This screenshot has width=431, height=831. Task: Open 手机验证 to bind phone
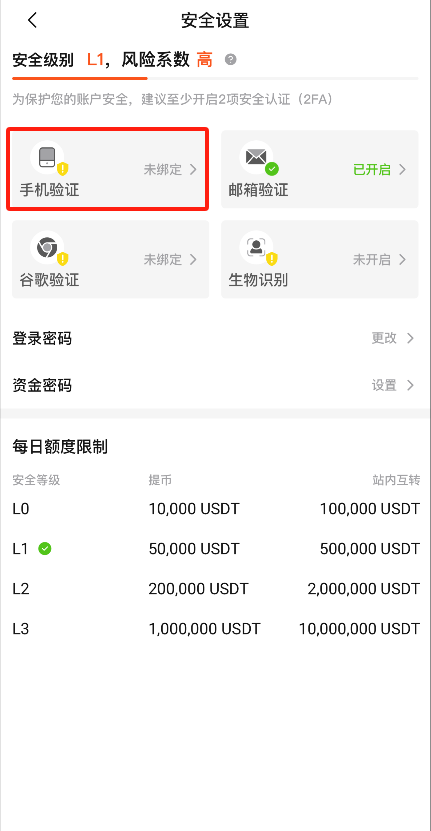108,170
